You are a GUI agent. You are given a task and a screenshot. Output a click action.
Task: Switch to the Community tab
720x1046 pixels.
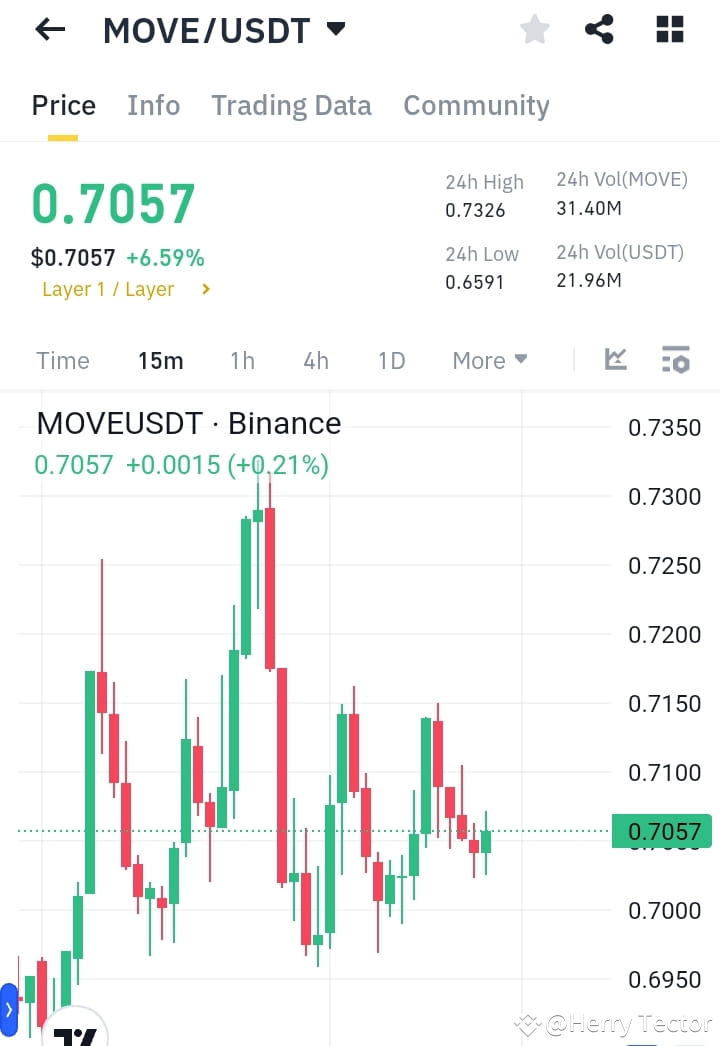click(x=476, y=105)
